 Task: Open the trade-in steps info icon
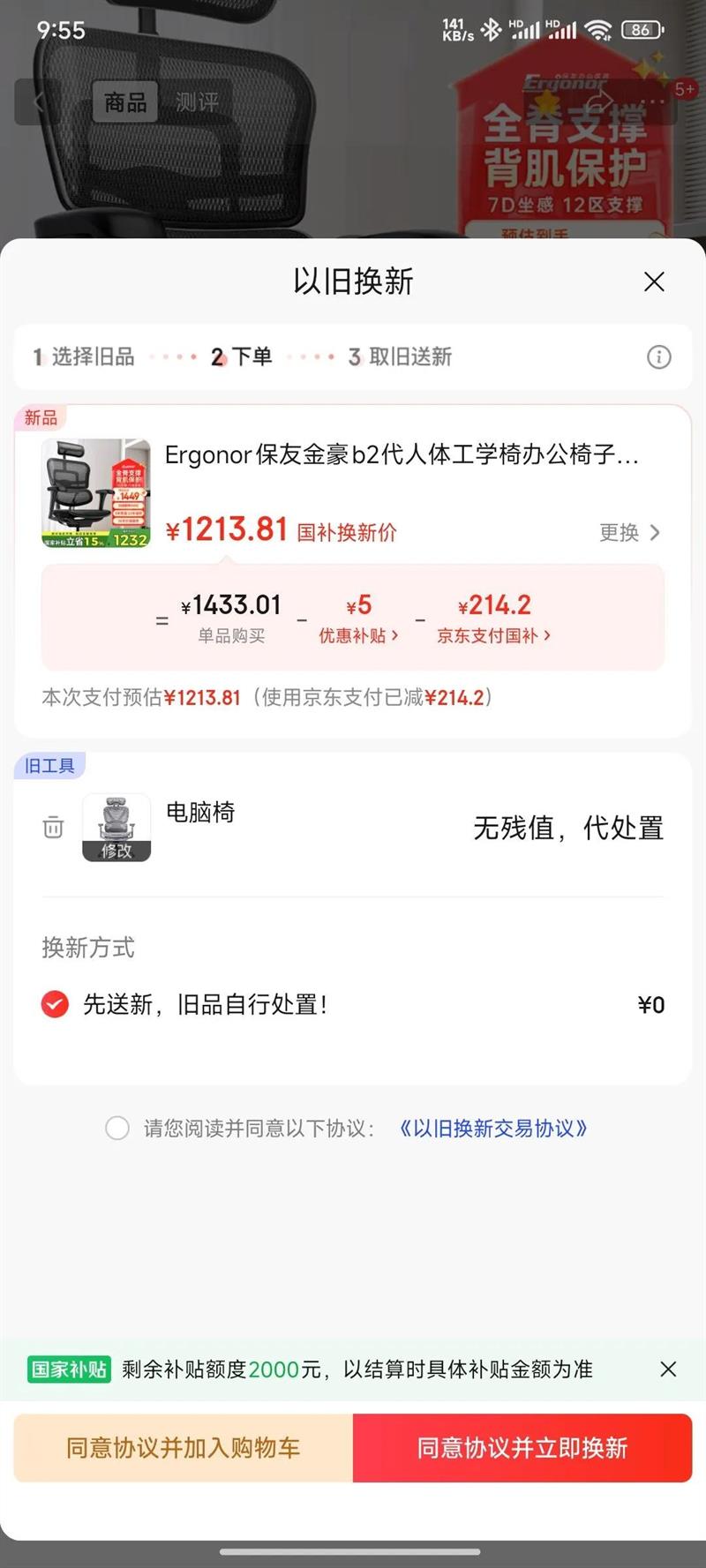(658, 357)
